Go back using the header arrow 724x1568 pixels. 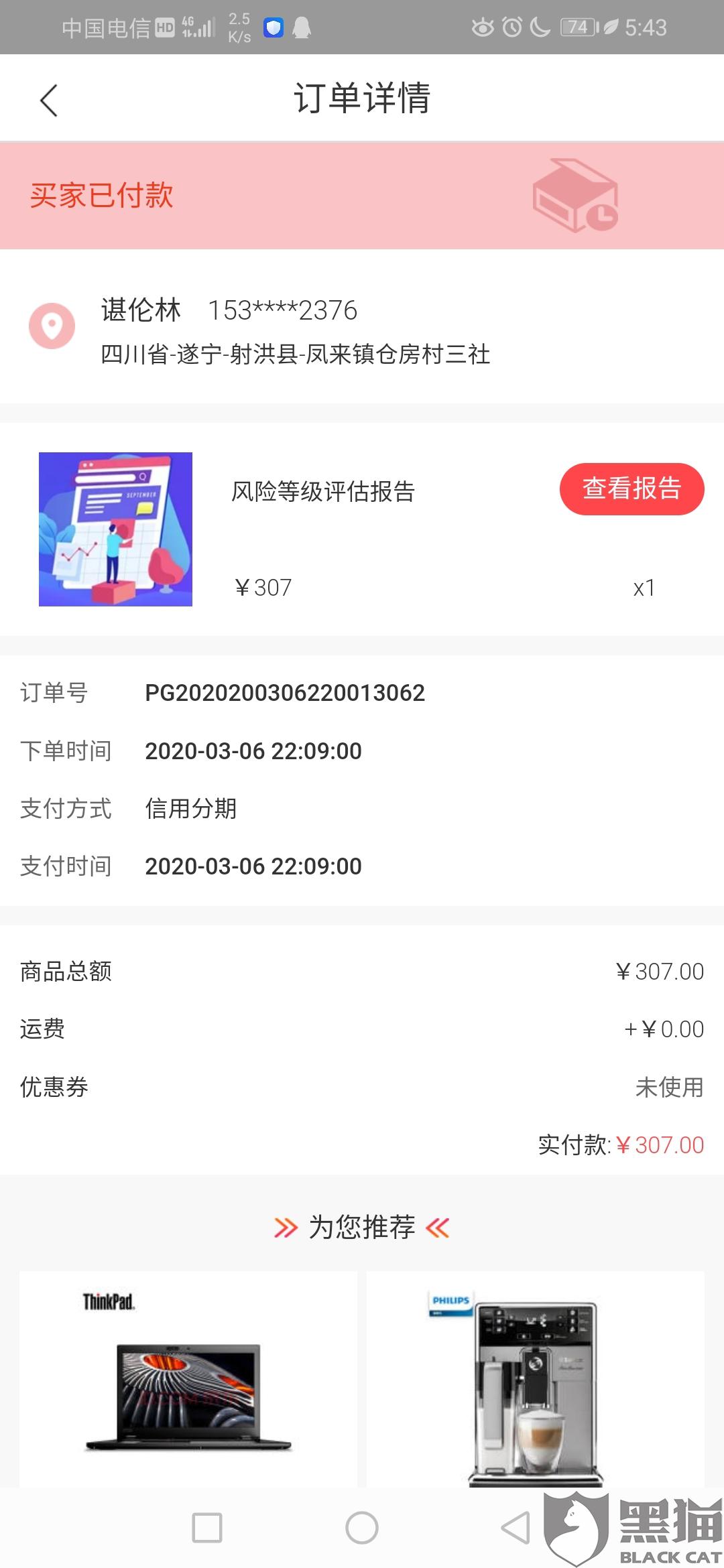49,101
